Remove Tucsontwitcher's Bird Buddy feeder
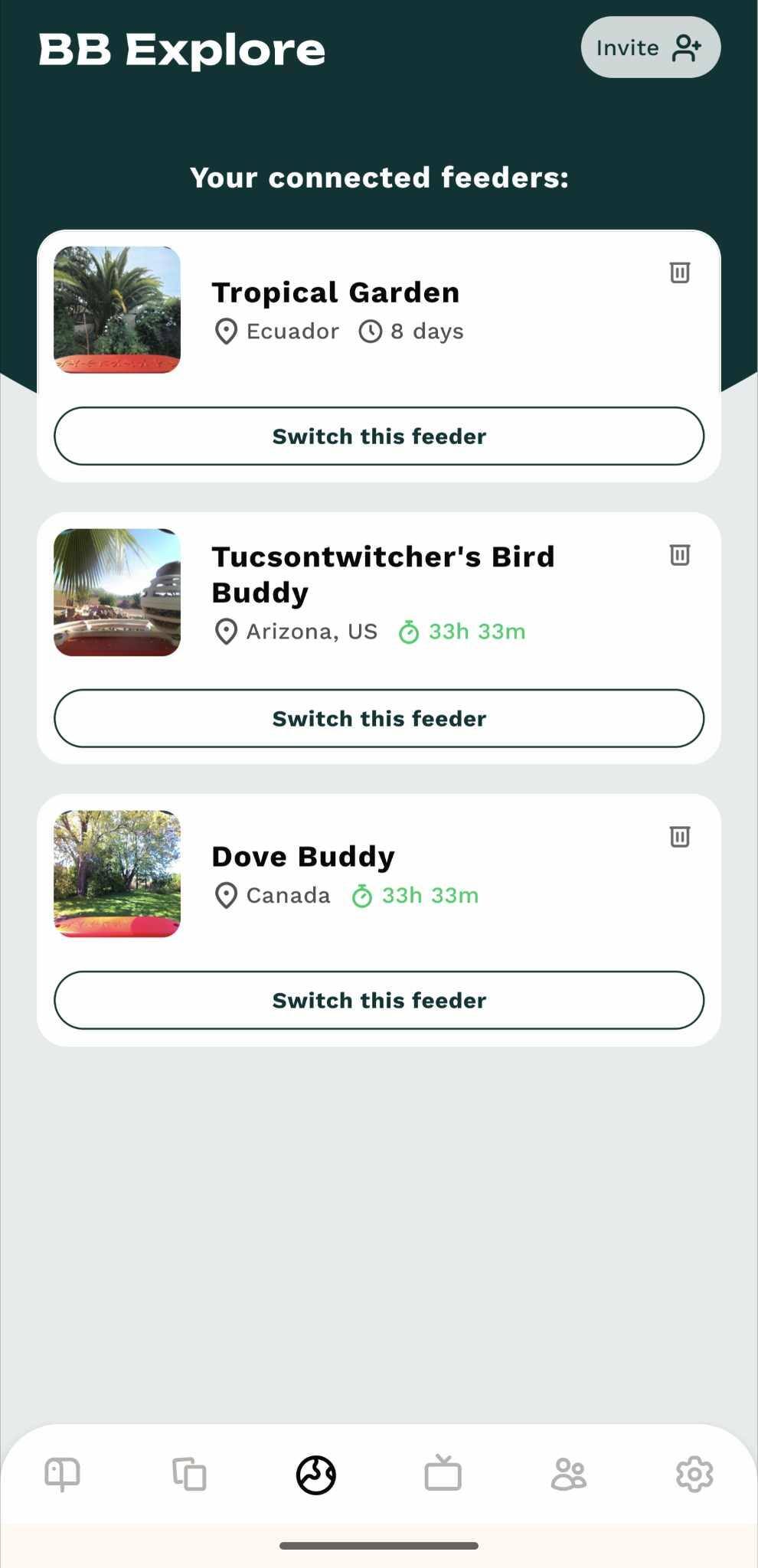758x1568 pixels. coord(679,554)
